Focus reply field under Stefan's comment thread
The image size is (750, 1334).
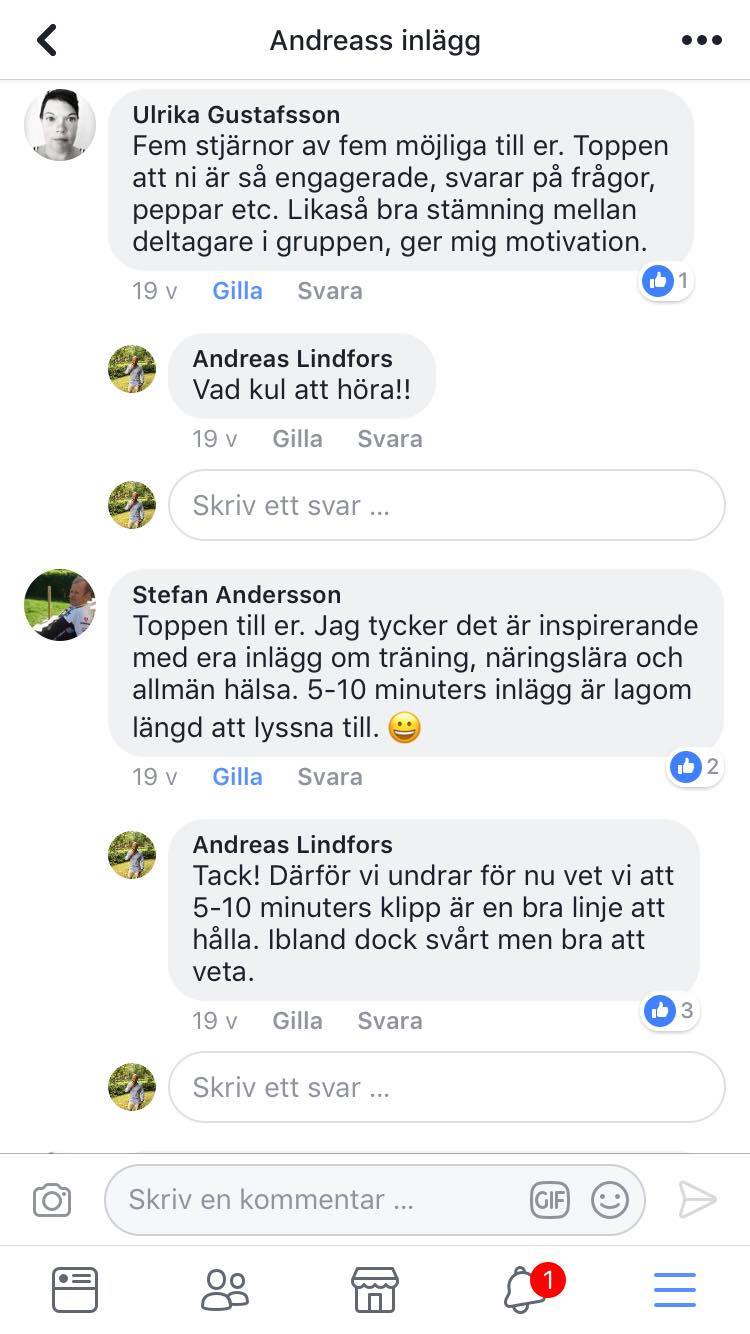coord(445,1088)
